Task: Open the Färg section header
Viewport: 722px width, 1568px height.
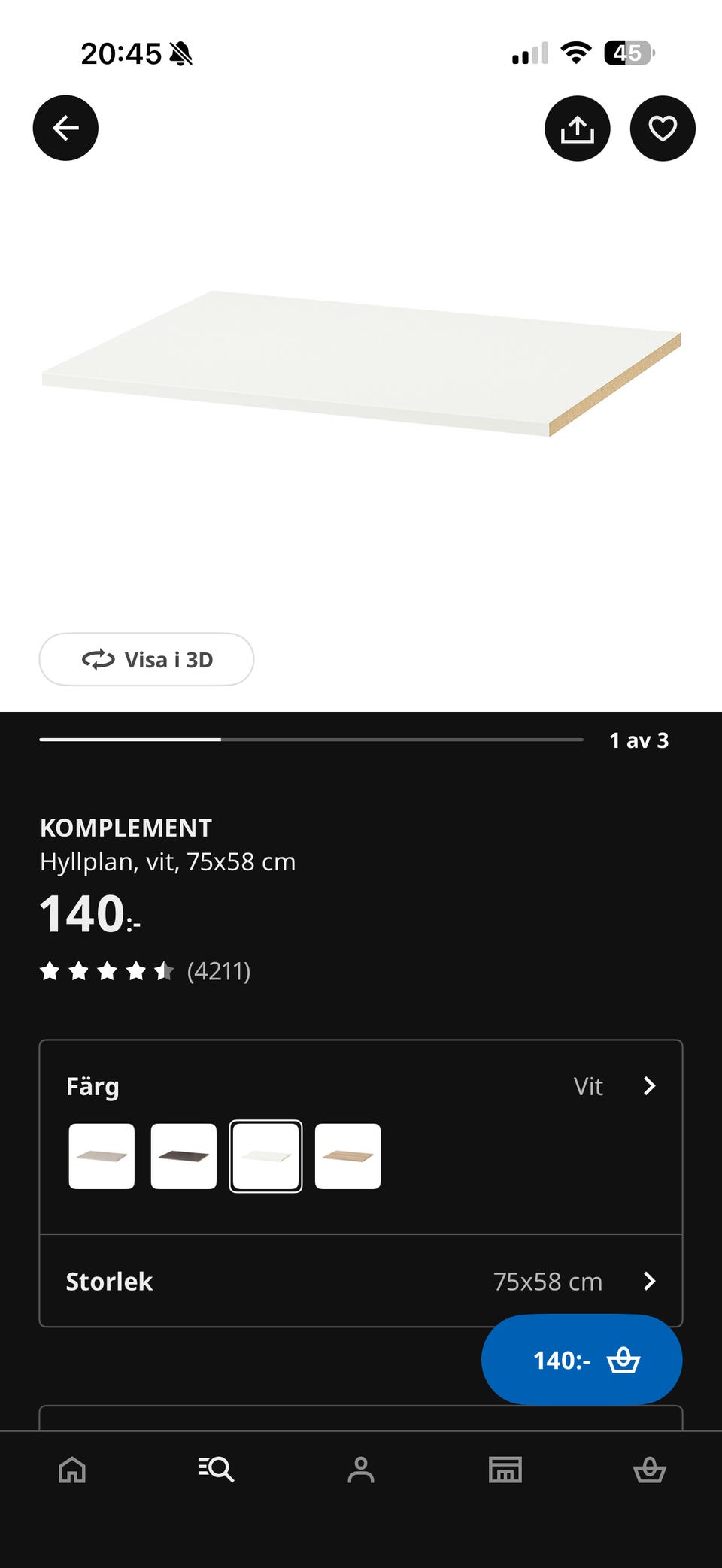Action: pyautogui.click(x=93, y=1085)
